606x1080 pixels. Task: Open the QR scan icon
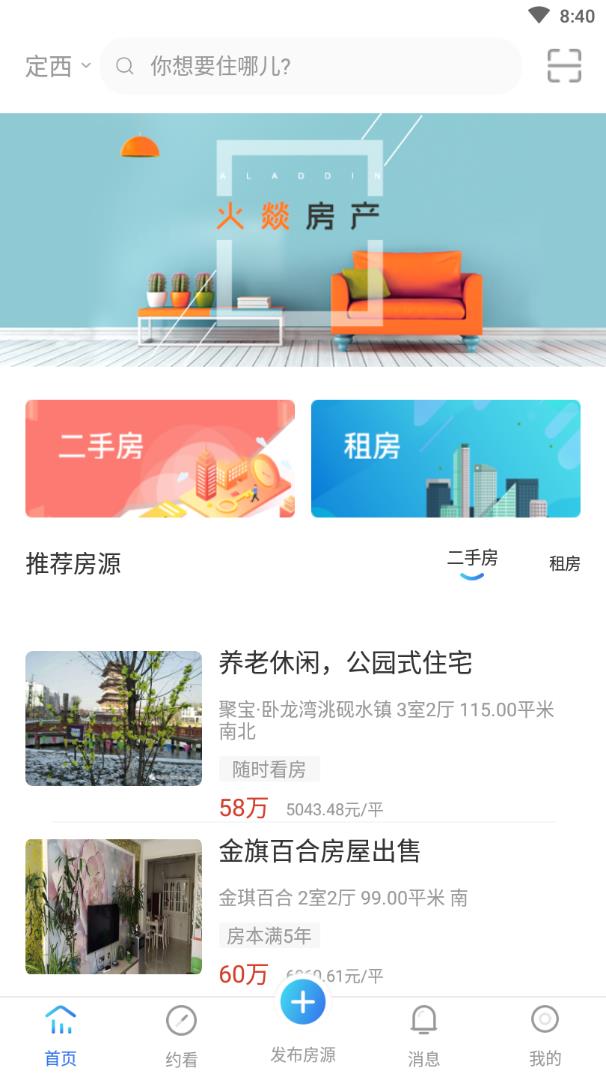(x=564, y=66)
